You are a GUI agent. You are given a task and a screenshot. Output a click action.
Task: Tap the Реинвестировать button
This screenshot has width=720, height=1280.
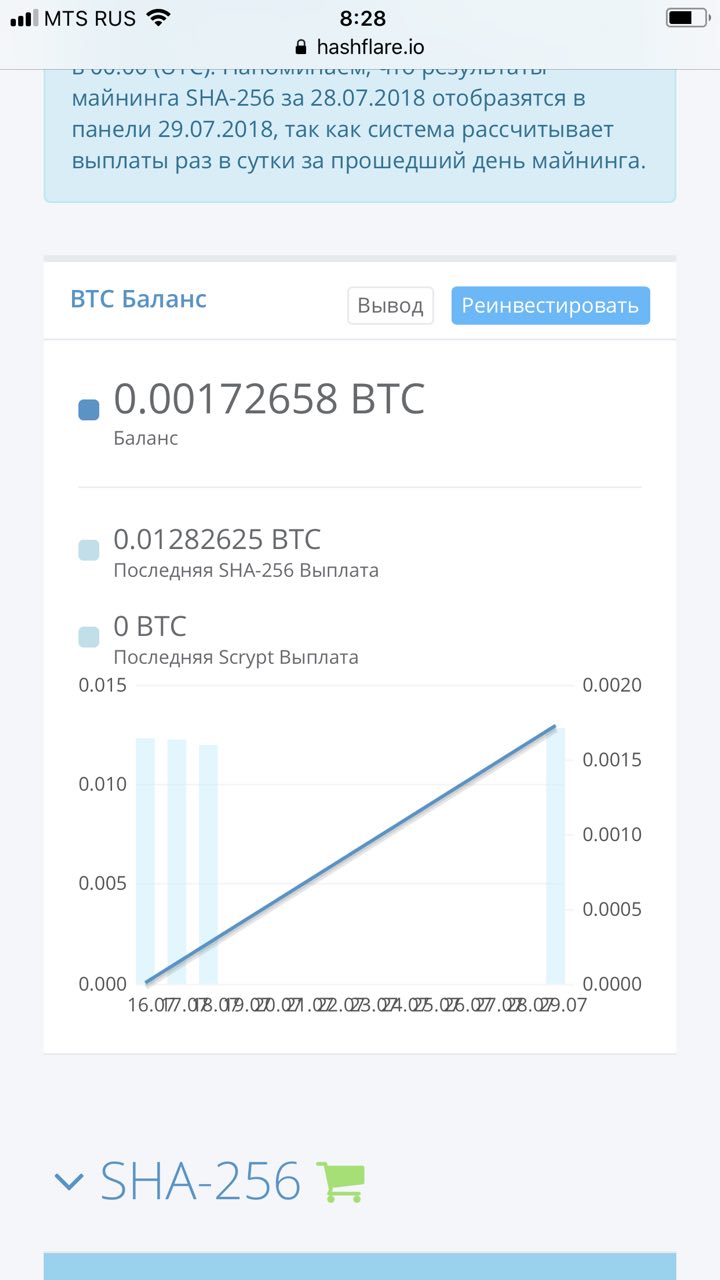pos(550,305)
